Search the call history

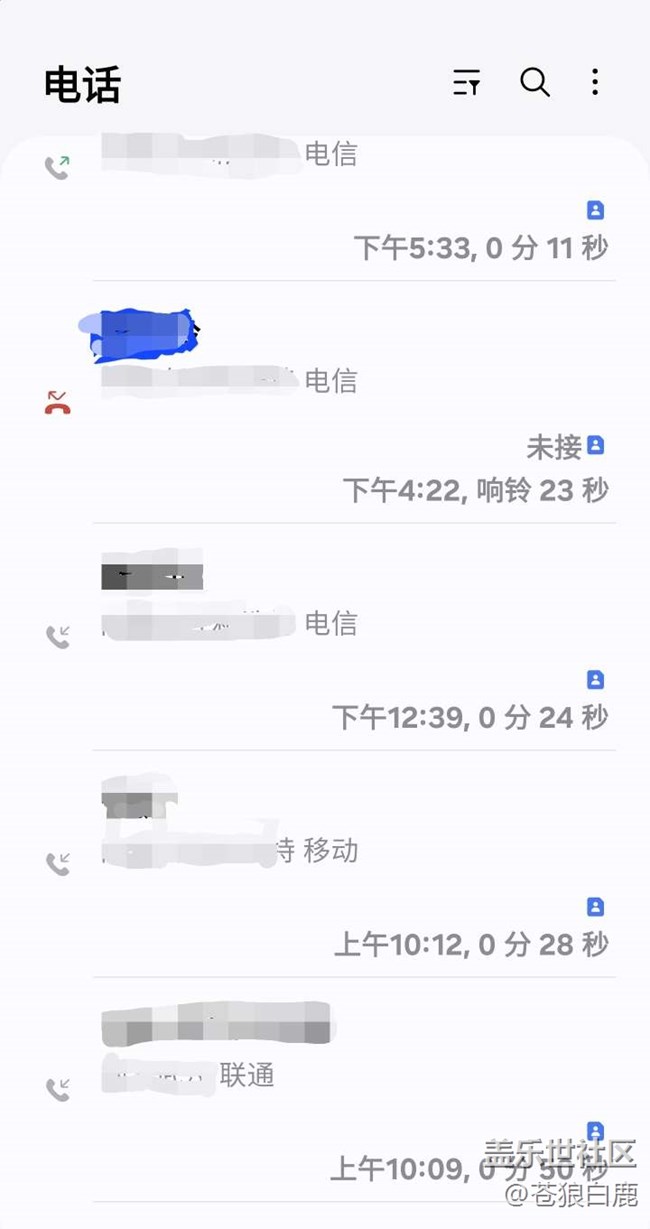tap(535, 83)
